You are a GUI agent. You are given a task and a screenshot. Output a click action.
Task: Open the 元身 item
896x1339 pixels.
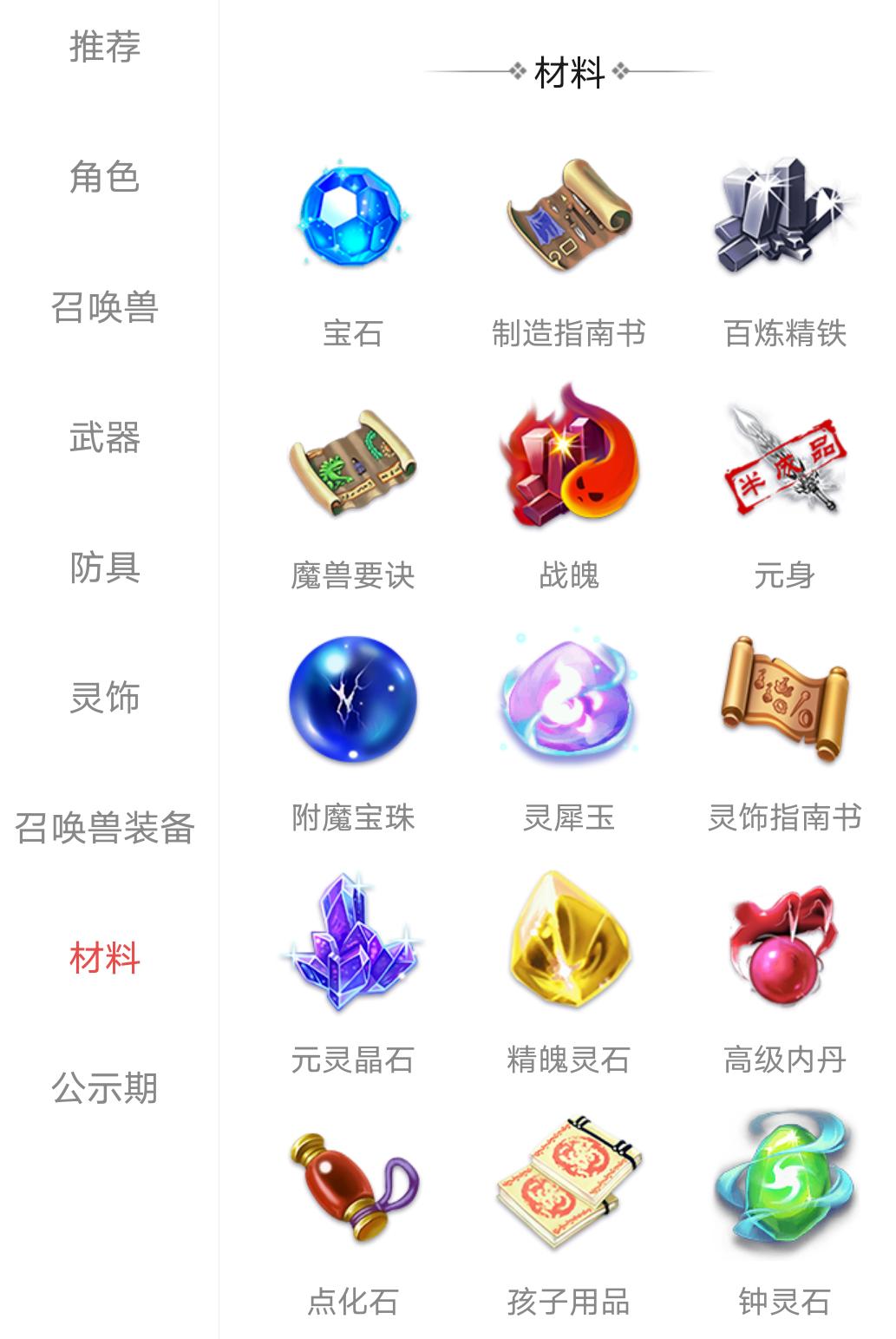coord(784,460)
